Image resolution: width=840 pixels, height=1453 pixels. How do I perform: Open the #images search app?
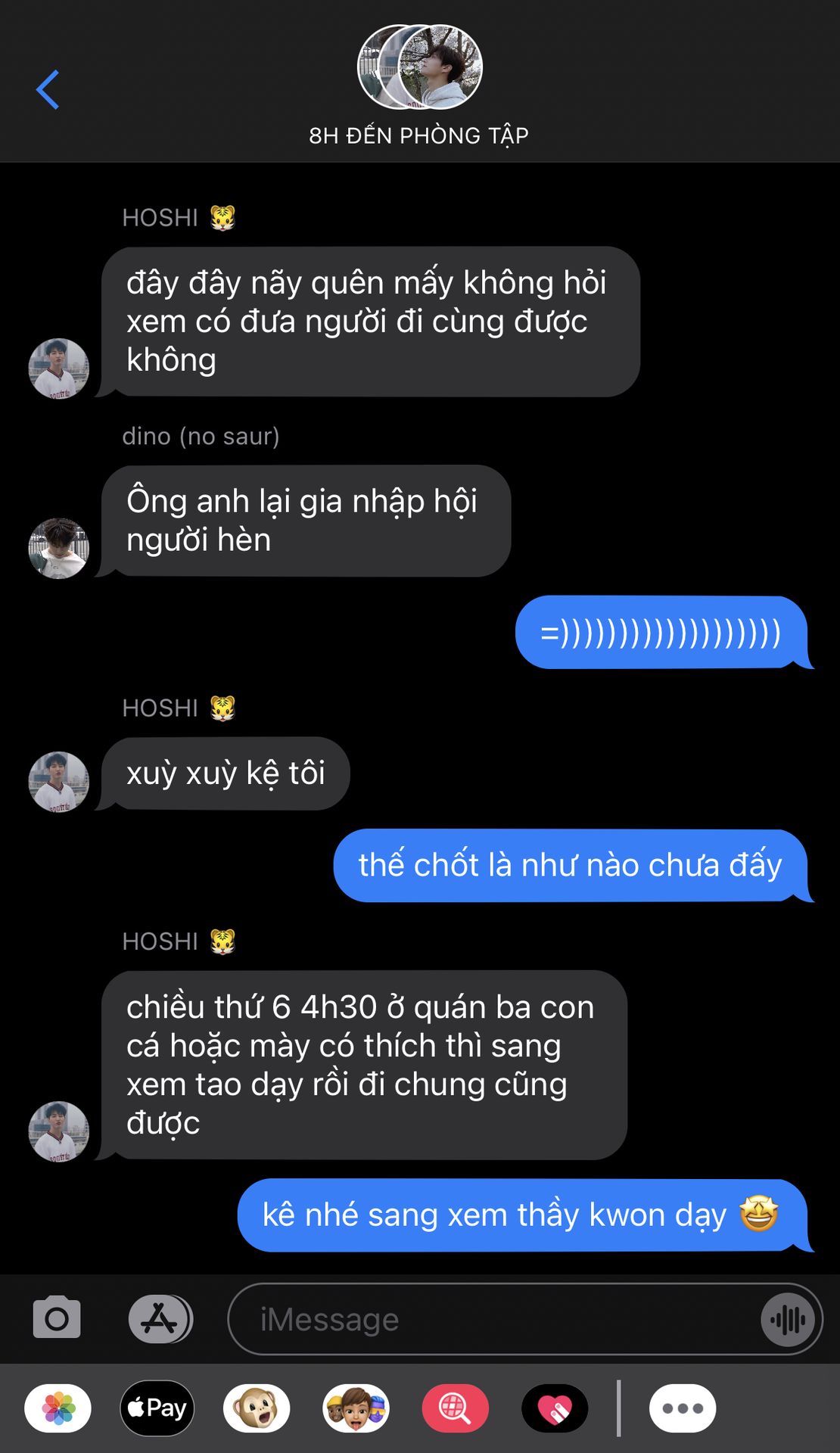point(455,1408)
